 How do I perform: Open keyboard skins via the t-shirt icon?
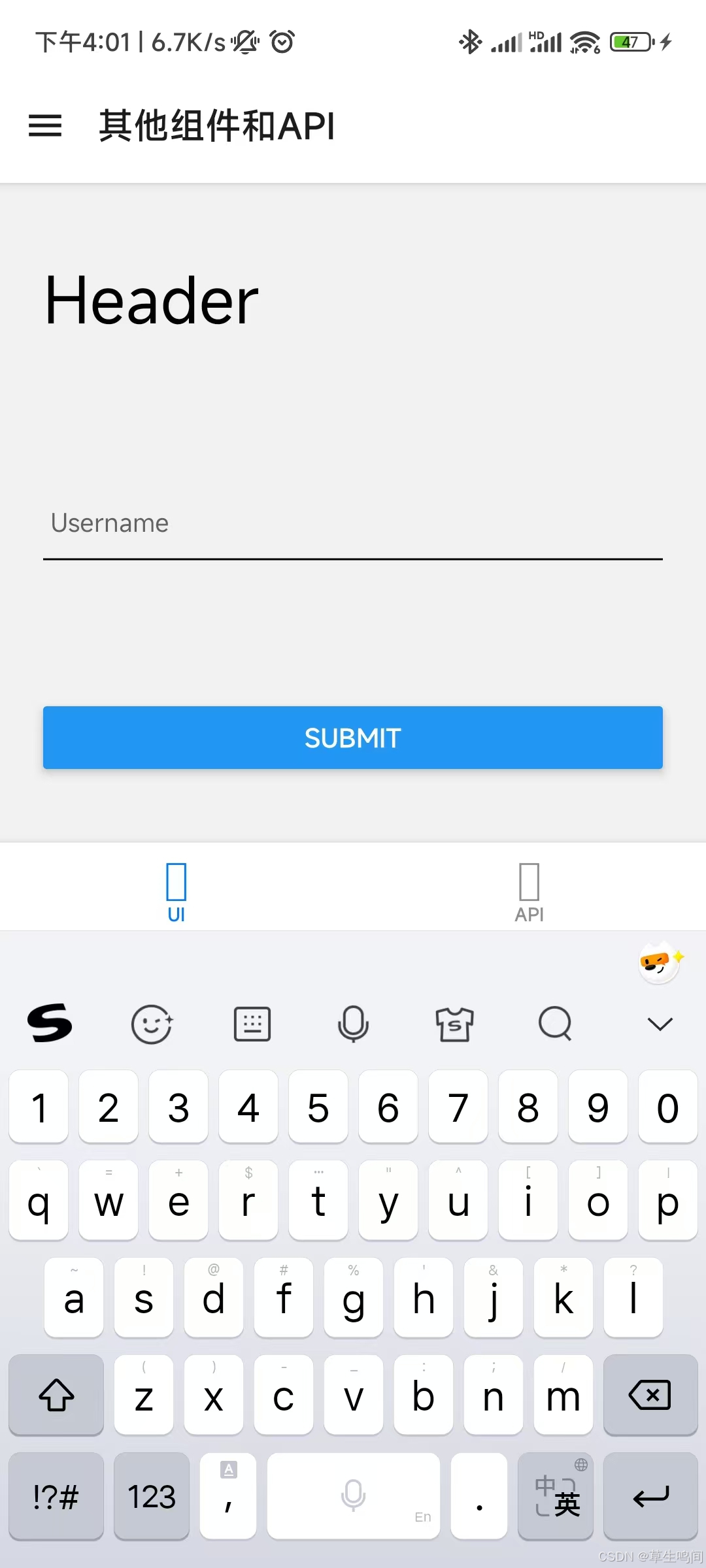(454, 1024)
